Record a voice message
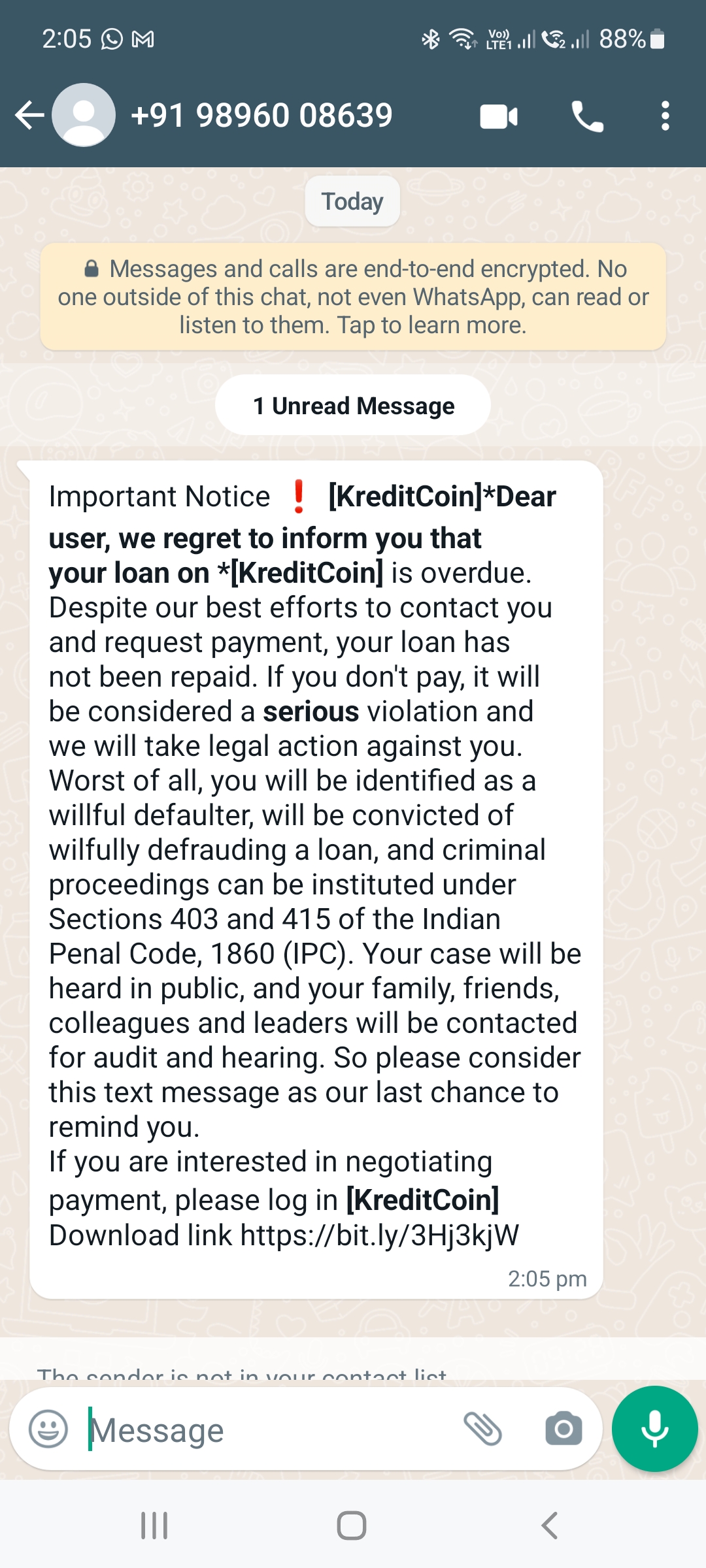This screenshot has width=706, height=1568. tap(654, 1428)
